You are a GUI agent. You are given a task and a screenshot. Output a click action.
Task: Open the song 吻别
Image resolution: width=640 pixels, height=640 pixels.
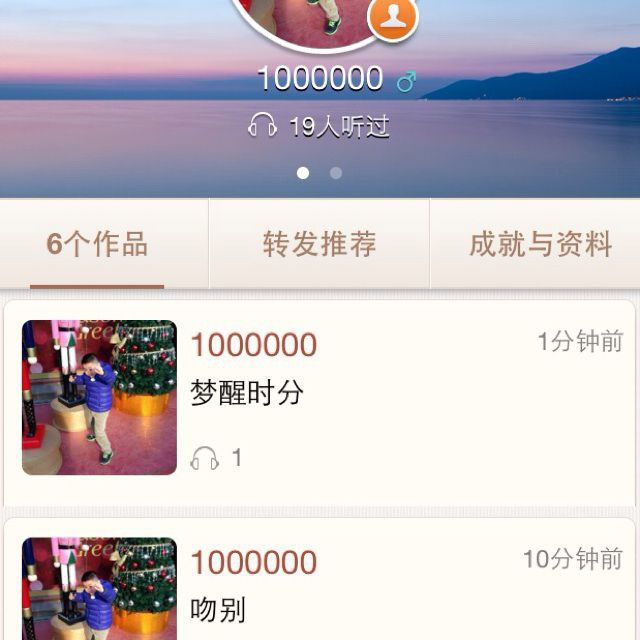coord(219,609)
